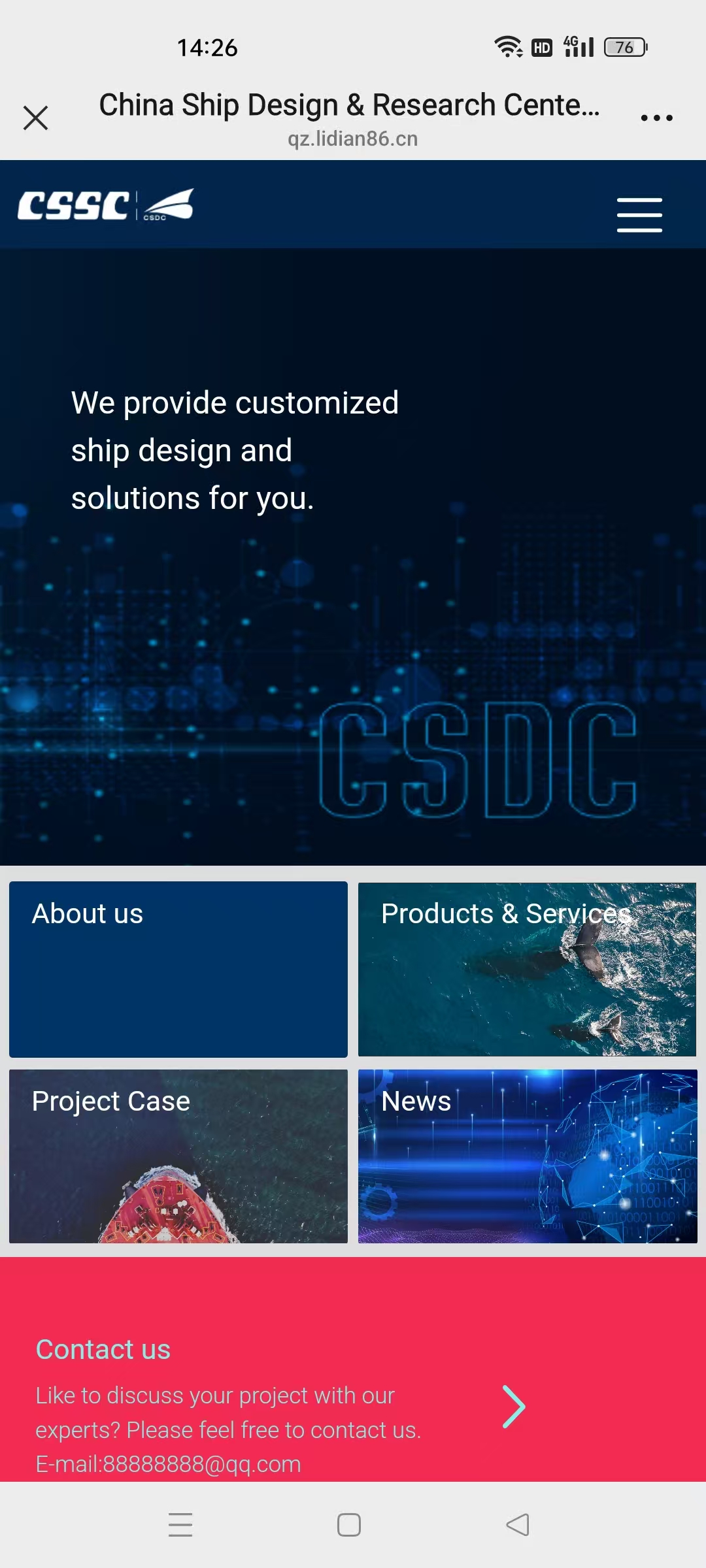Show recent apps from the navigation bar
The width and height of the screenshot is (706, 1568).
180,1525
